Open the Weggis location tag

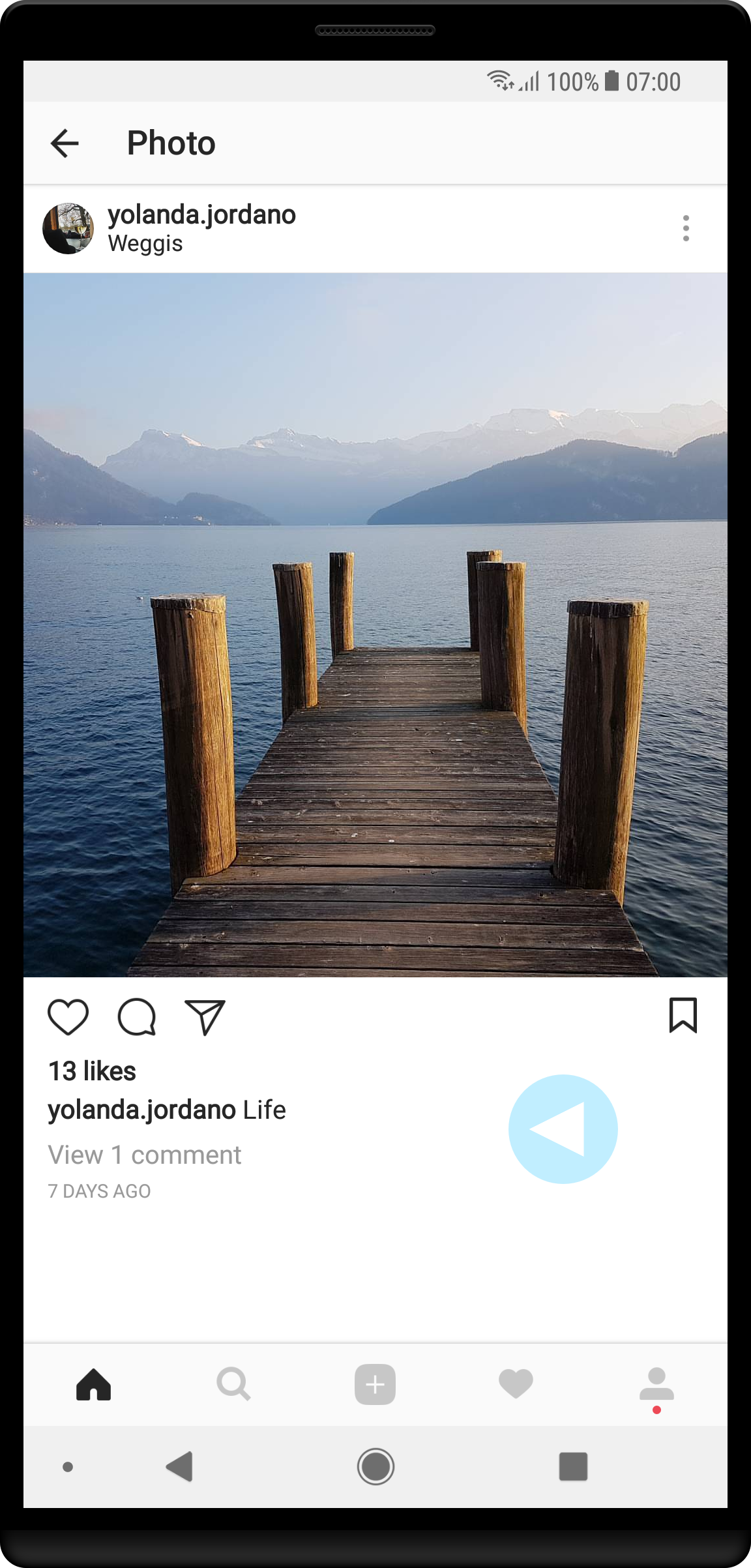[x=145, y=244]
